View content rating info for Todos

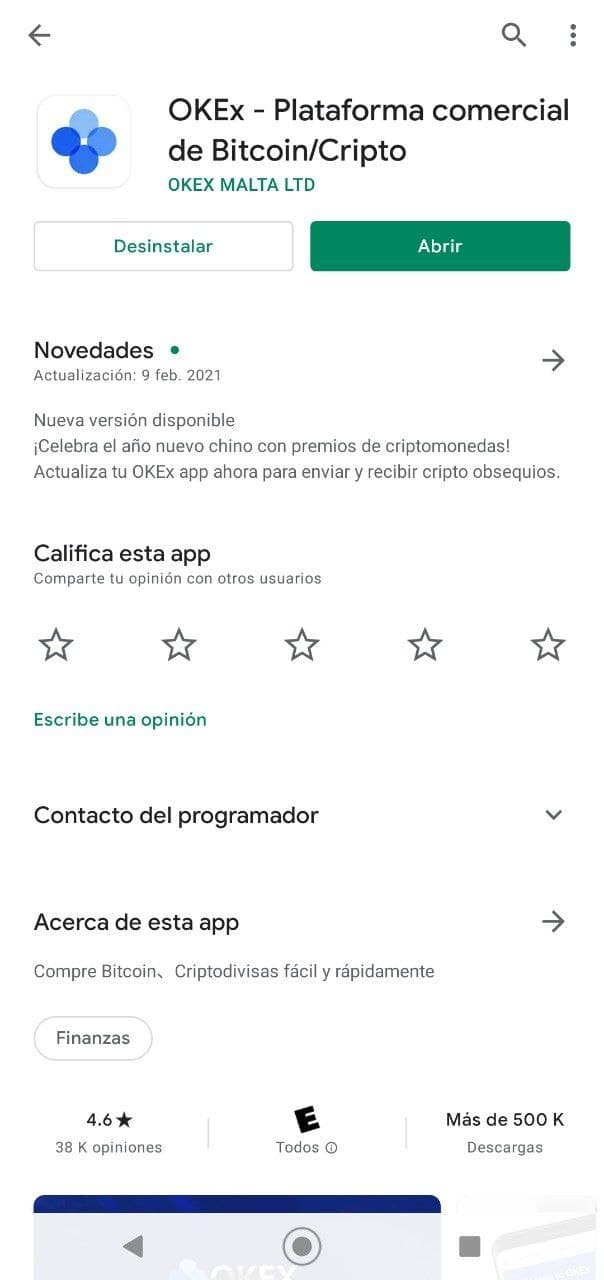[x=331, y=1148]
